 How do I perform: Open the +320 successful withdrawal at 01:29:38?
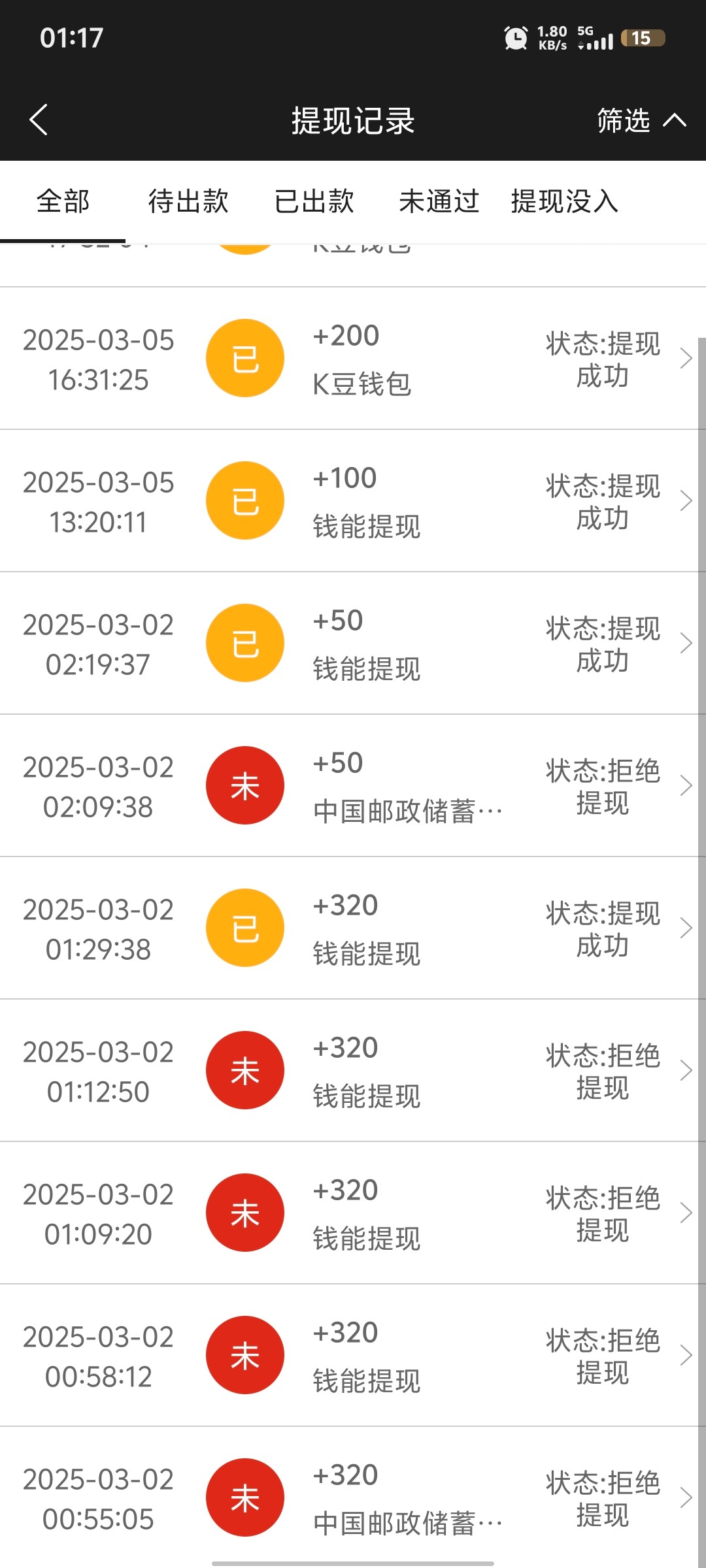point(353,928)
